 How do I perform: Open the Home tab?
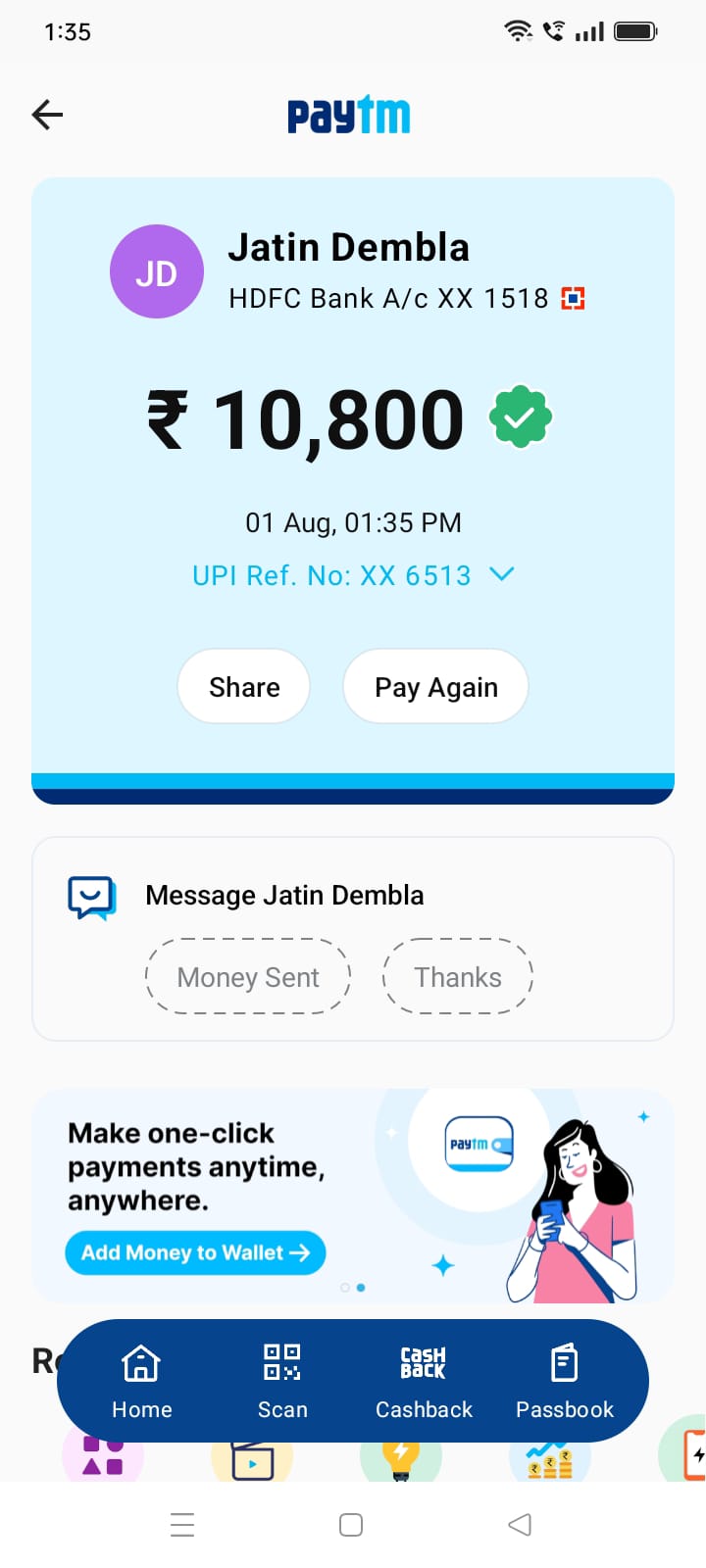[x=141, y=1381]
